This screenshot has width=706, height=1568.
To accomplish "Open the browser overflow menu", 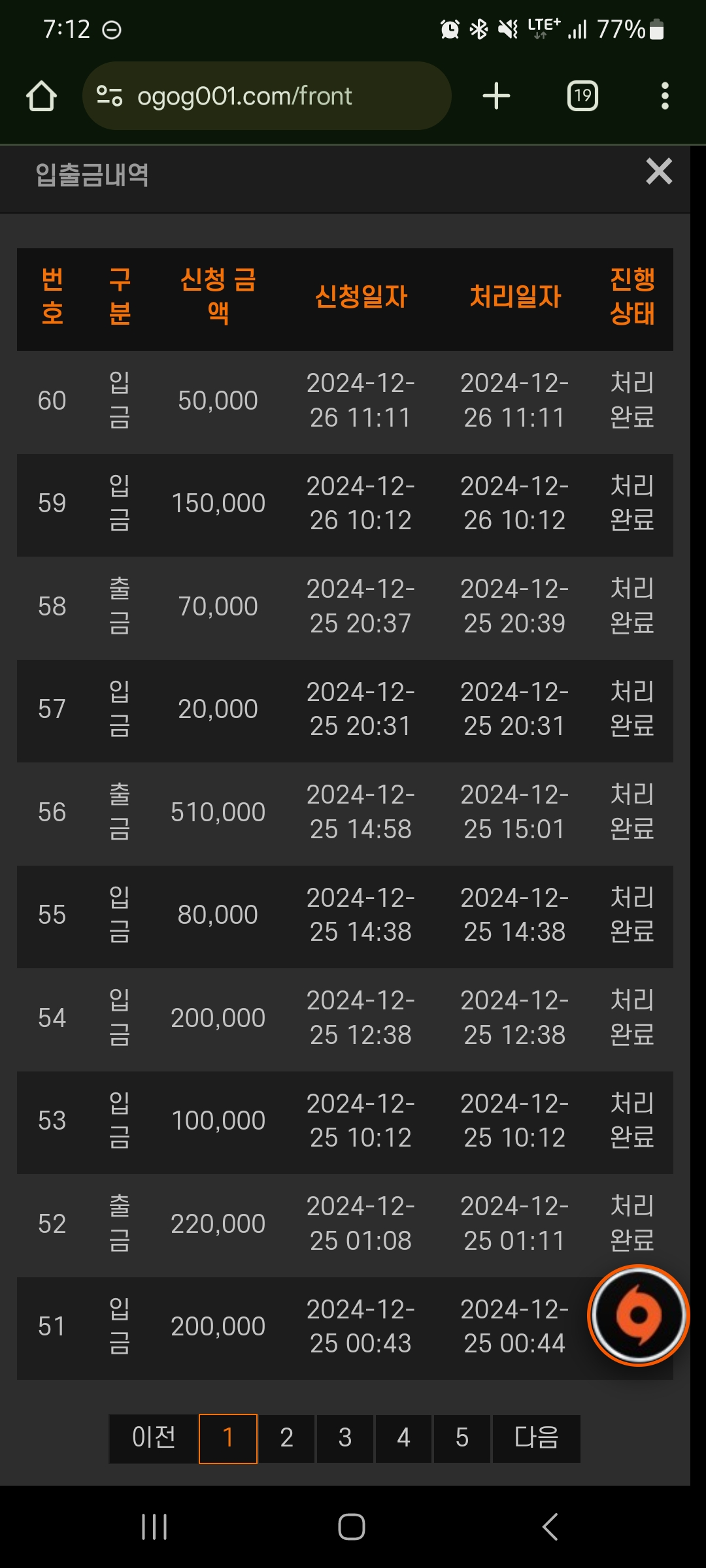I will [x=665, y=96].
